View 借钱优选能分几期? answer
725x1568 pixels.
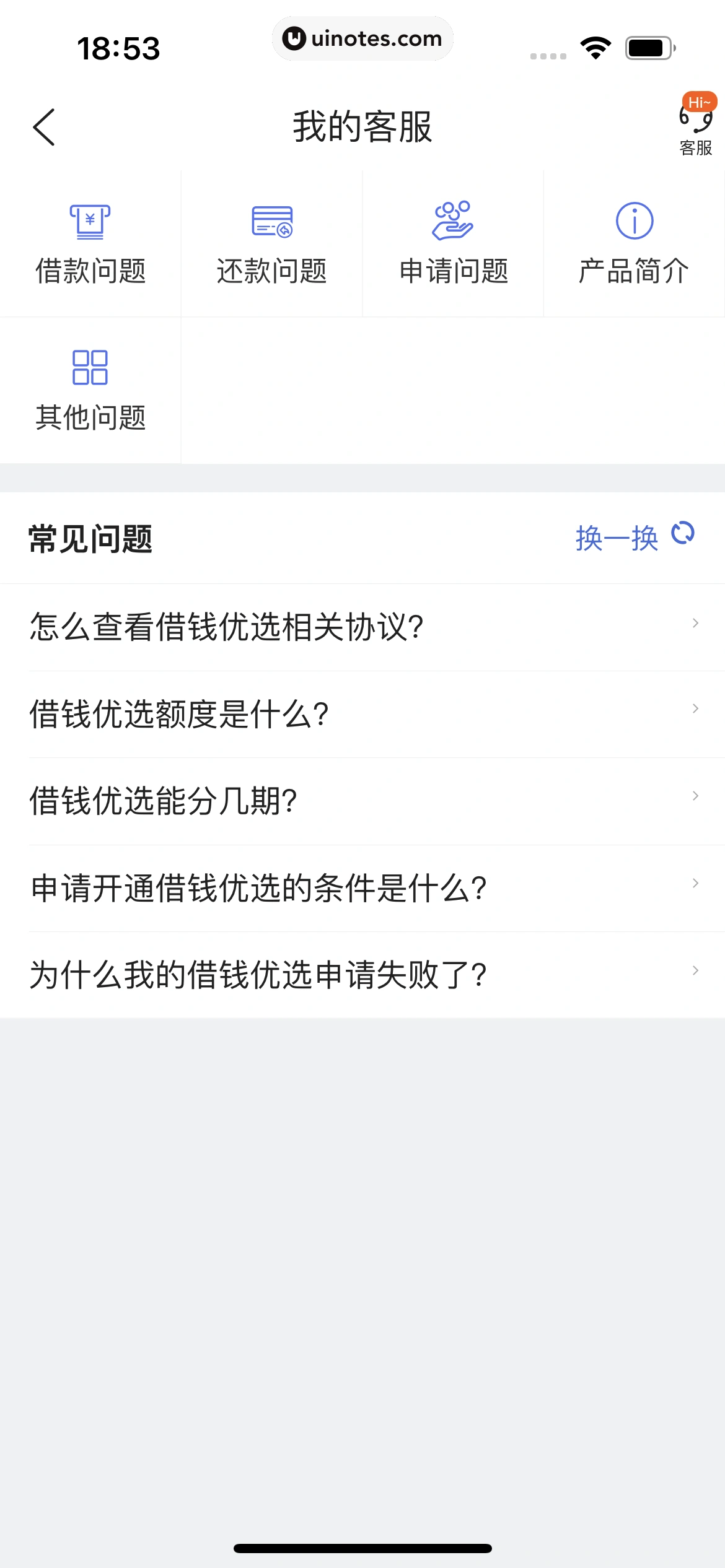coord(362,801)
